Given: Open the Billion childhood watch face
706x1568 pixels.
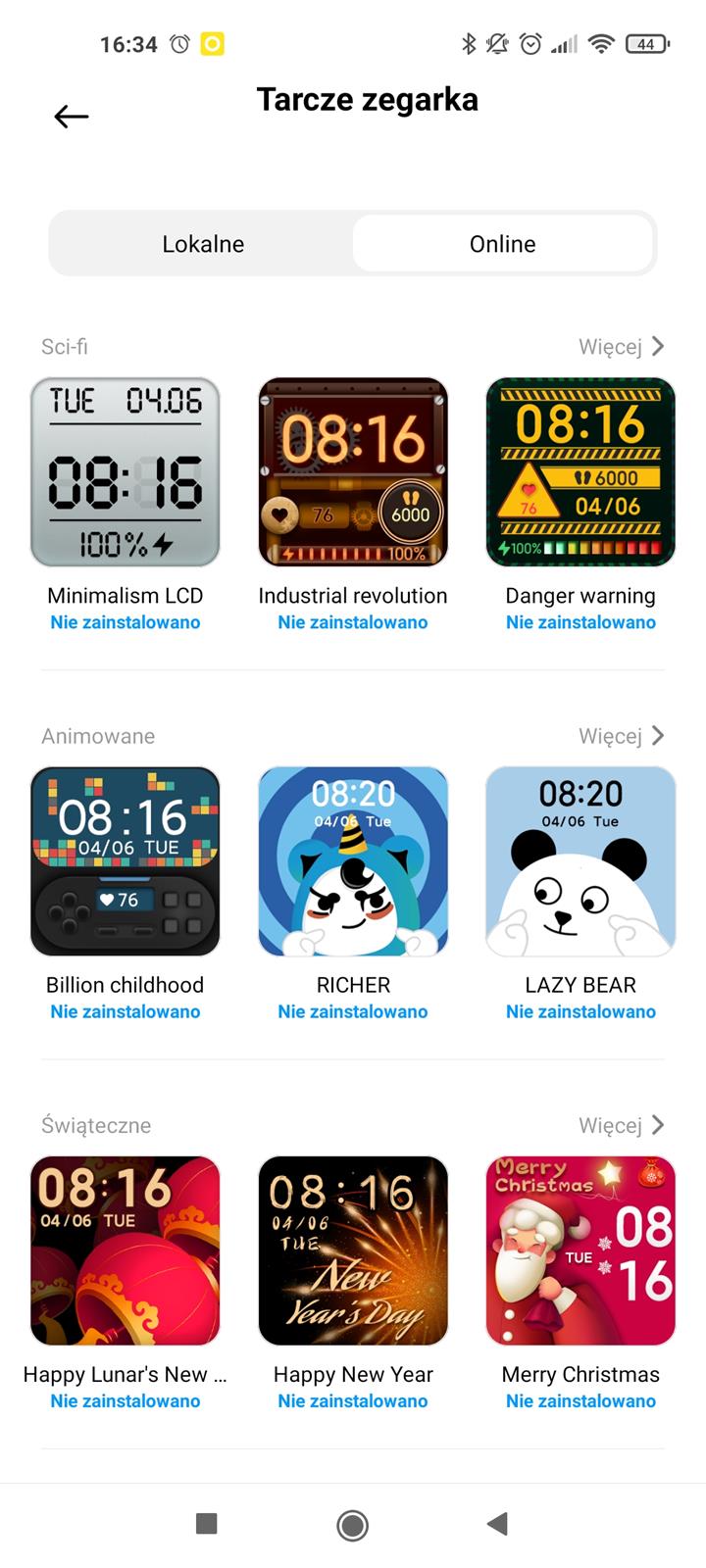Looking at the screenshot, I should point(126,861).
